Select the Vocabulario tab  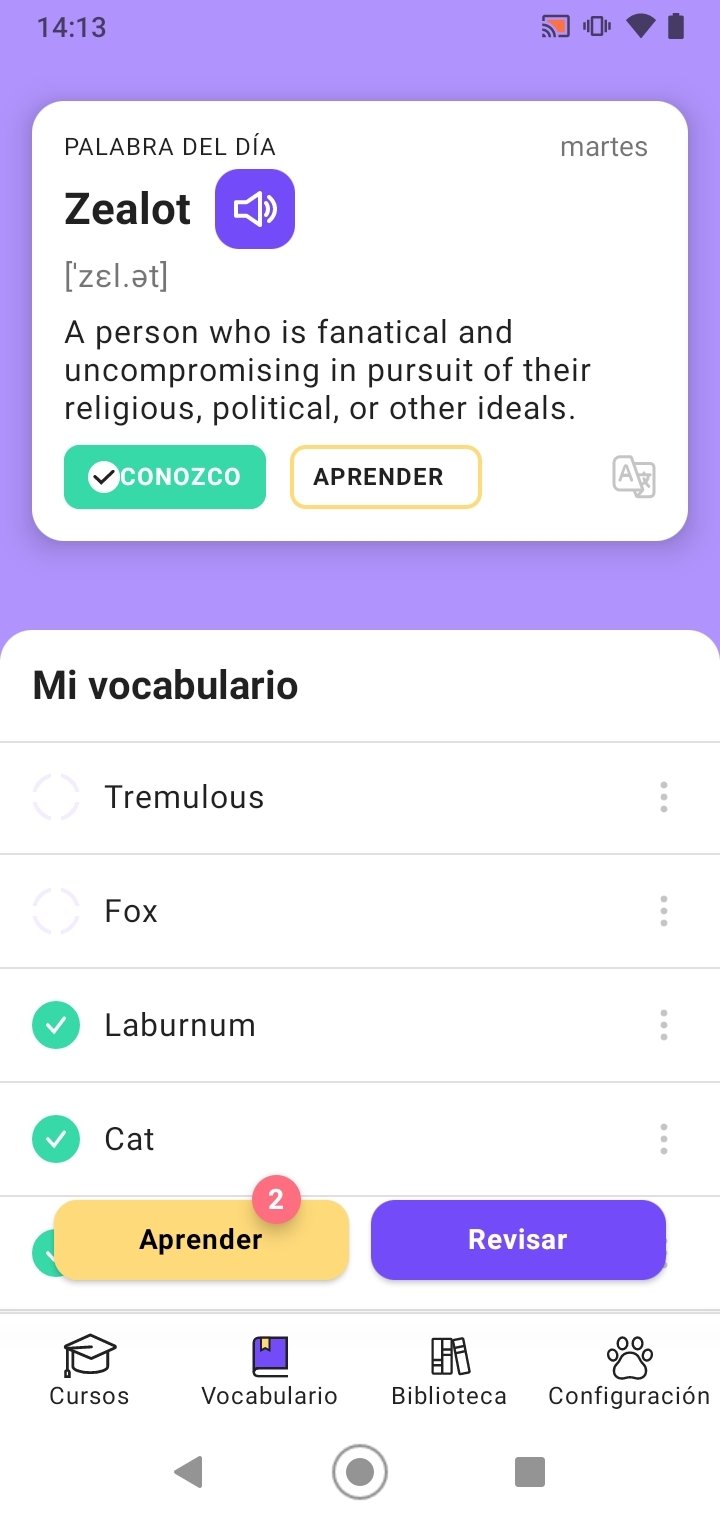click(270, 1371)
